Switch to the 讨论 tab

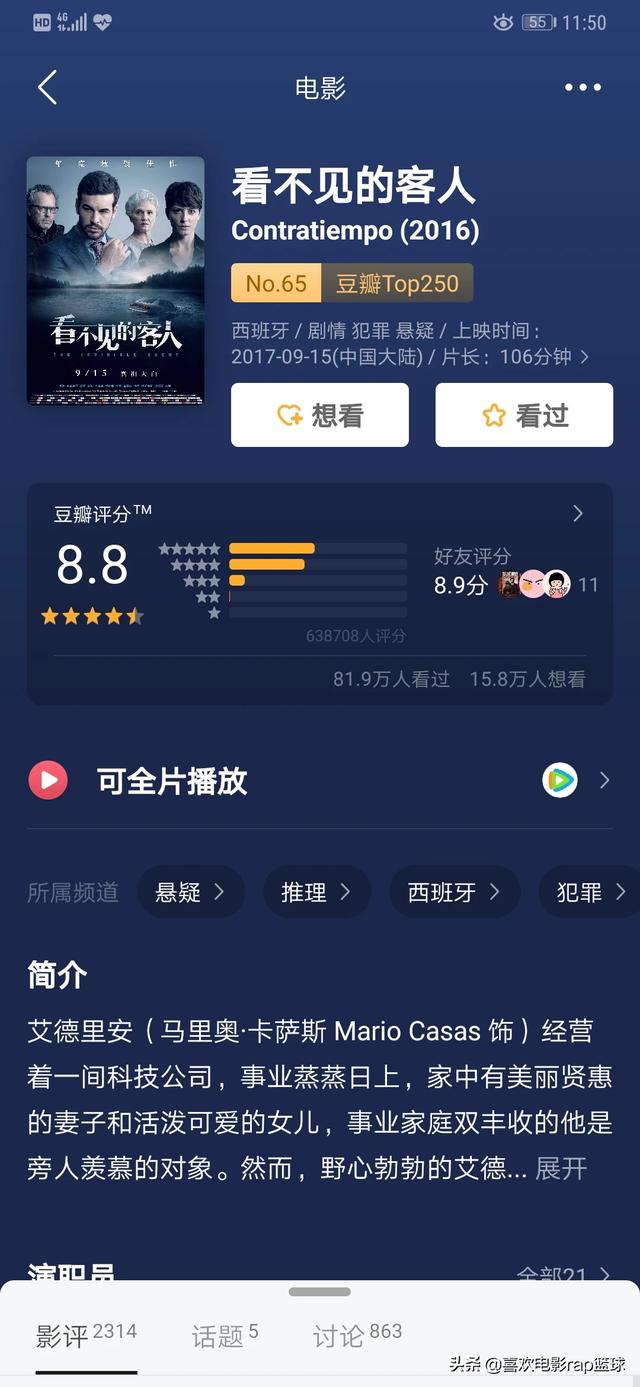(x=357, y=1336)
